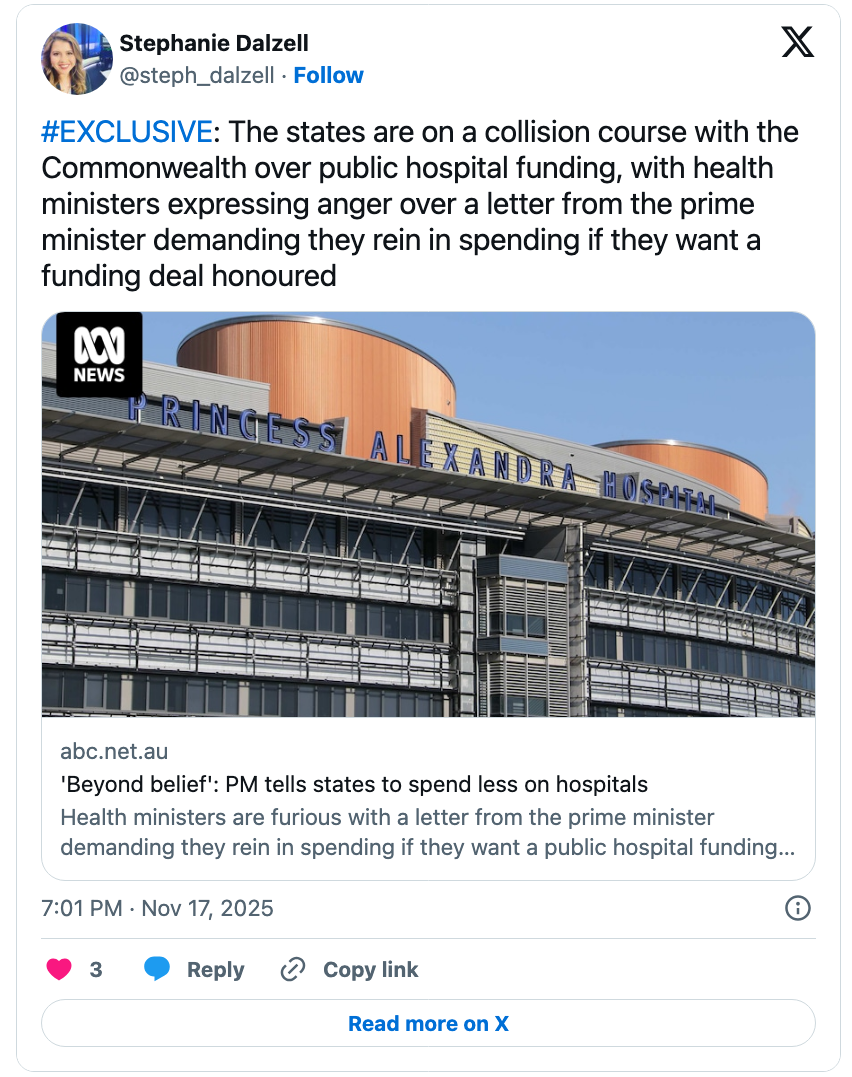Open Stephanie Dalzell's profile picture
The image size is (852, 1077).
pos(76,59)
